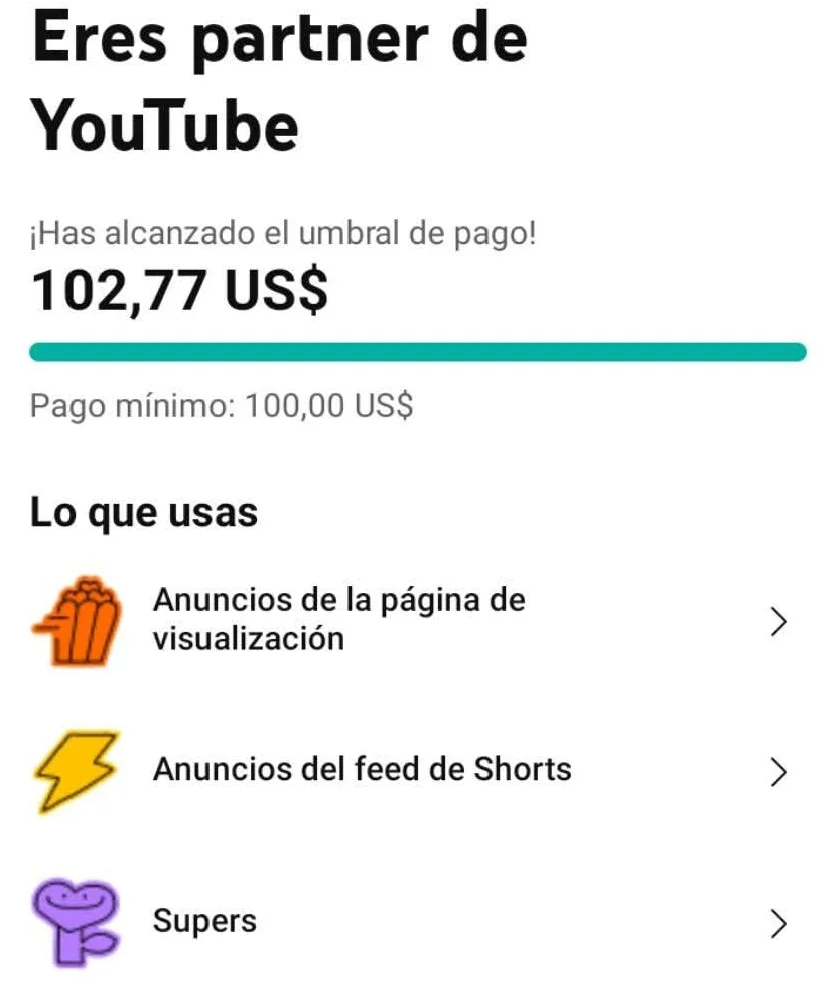Open Anuncios del feed de Shorts
This screenshot has height=1001, width=836.
tap(361, 770)
